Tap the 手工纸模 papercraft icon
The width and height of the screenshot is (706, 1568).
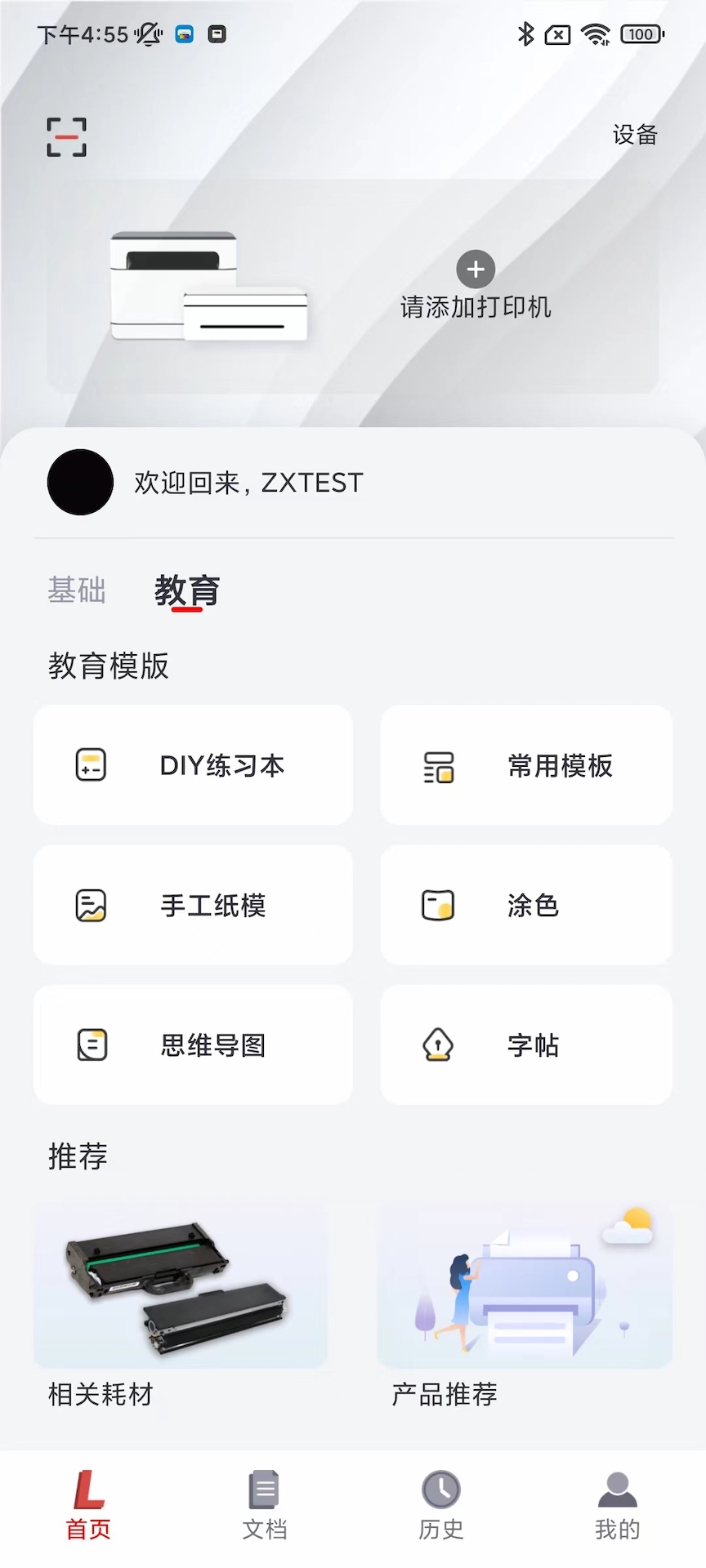92,905
